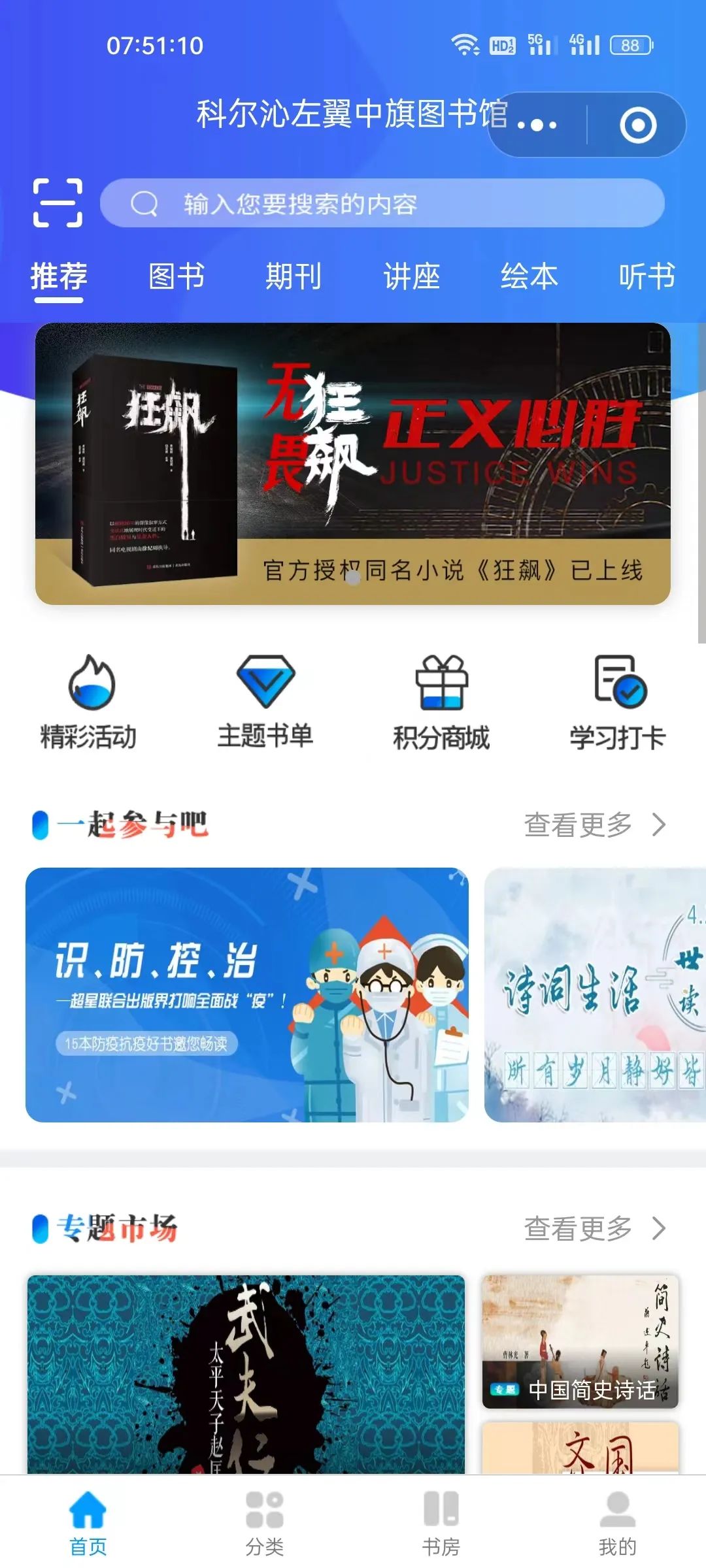The height and width of the screenshot is (1568, 706).
Task: Open 精彩活动 shortcut
Action: (x=89, y=702)
